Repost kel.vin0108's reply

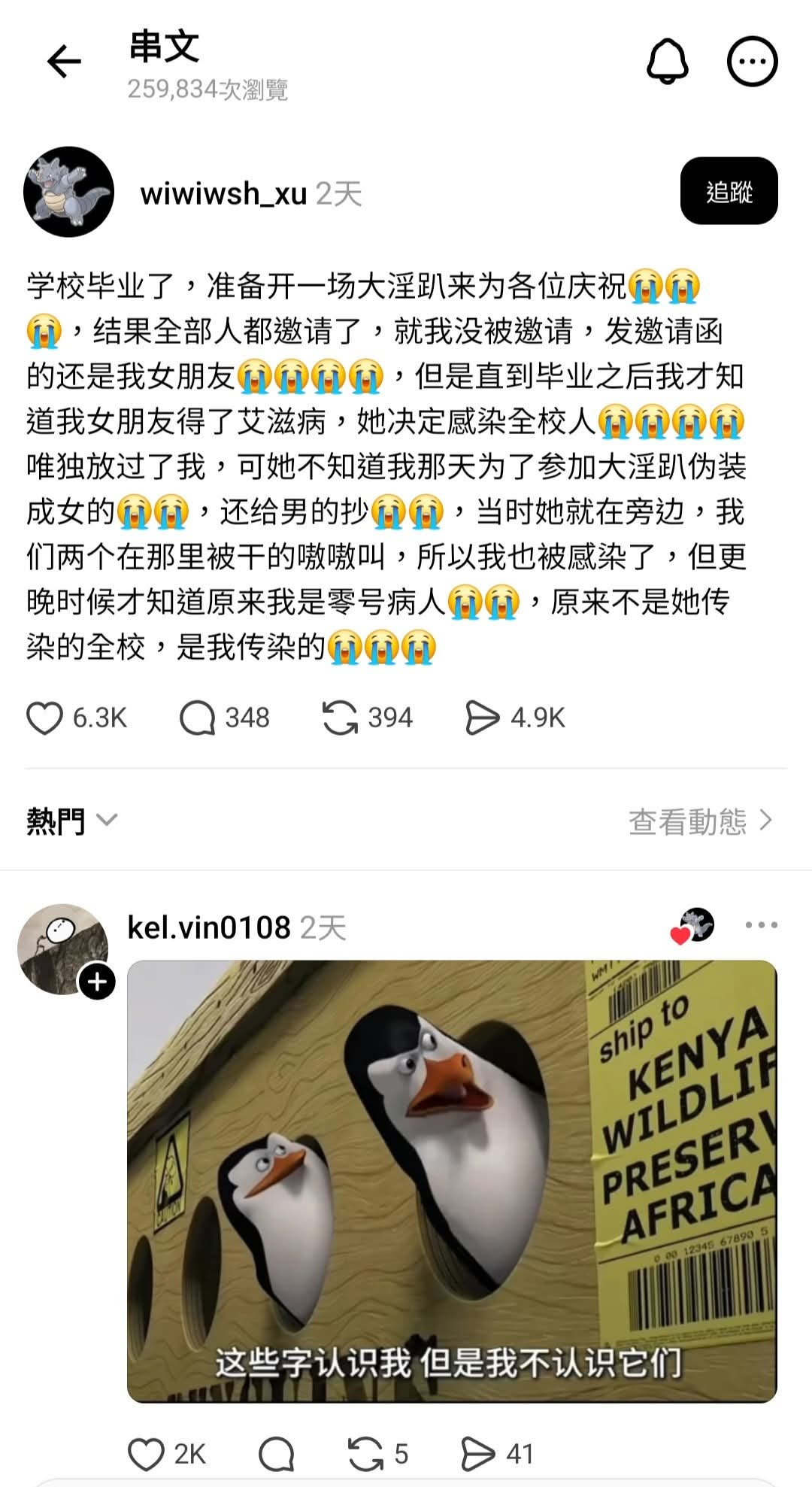click(x=366, y=1454)
